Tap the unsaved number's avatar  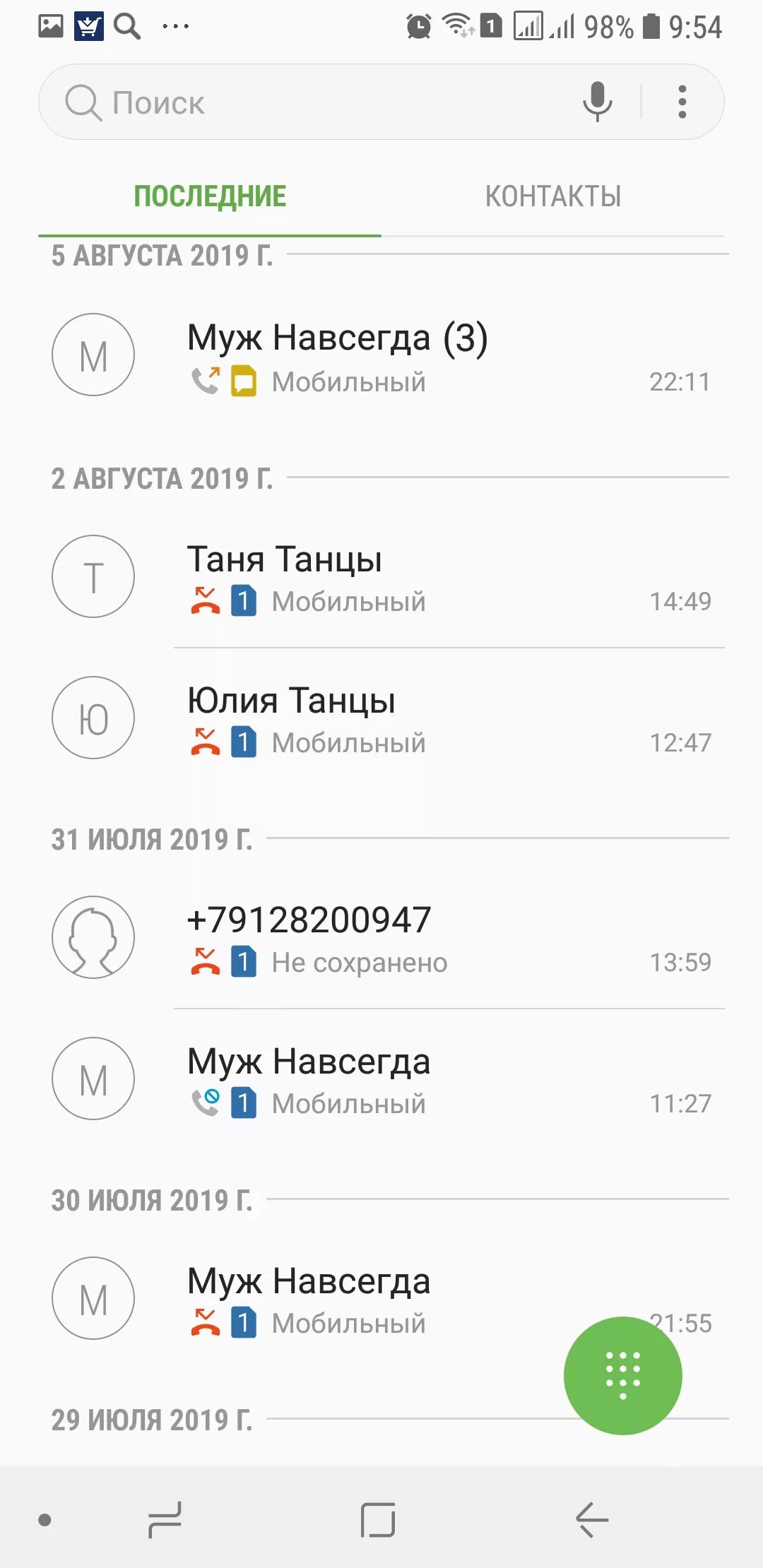coord(93,937)
